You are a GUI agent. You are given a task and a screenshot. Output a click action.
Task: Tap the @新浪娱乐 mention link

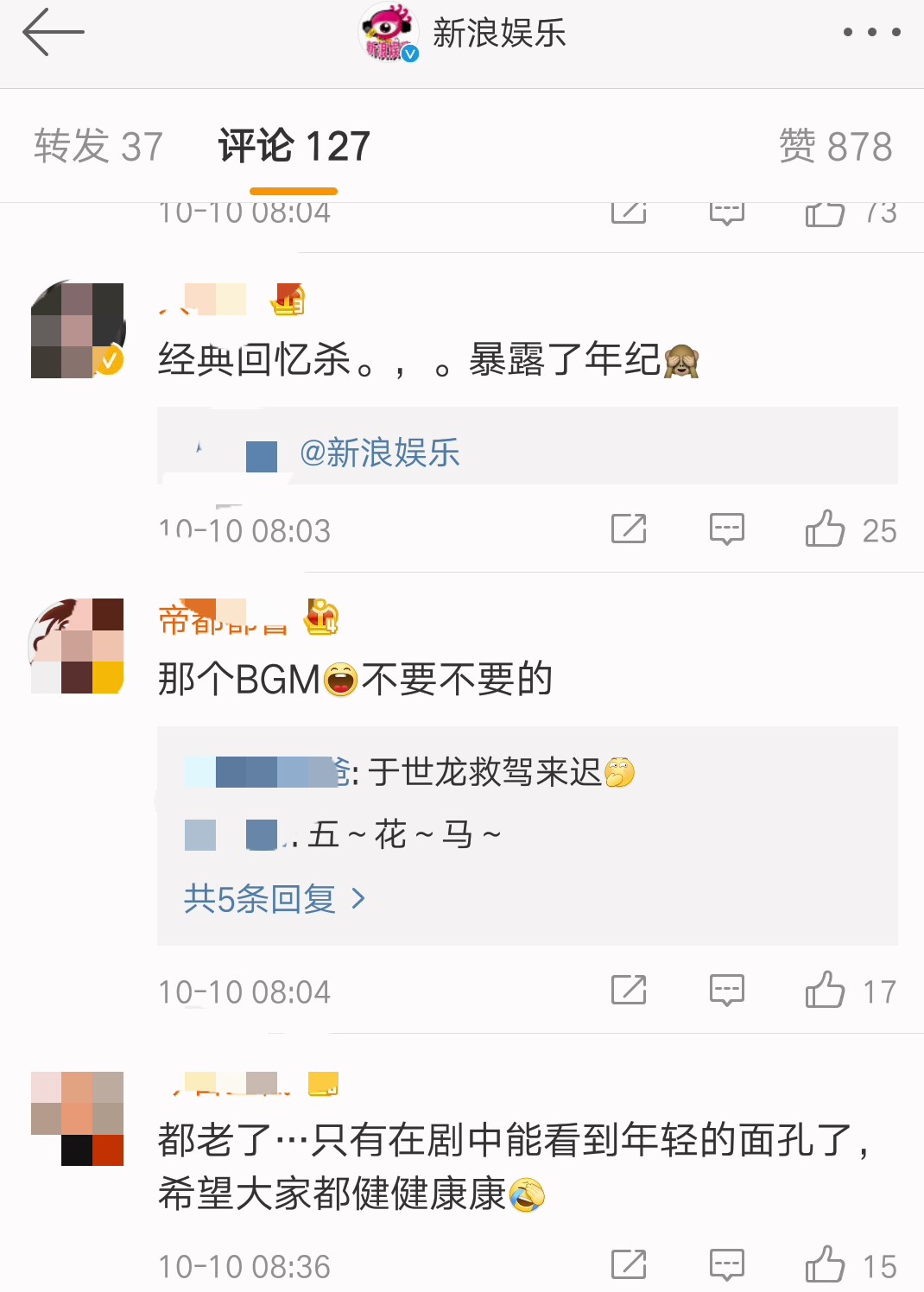coord(379,453)
